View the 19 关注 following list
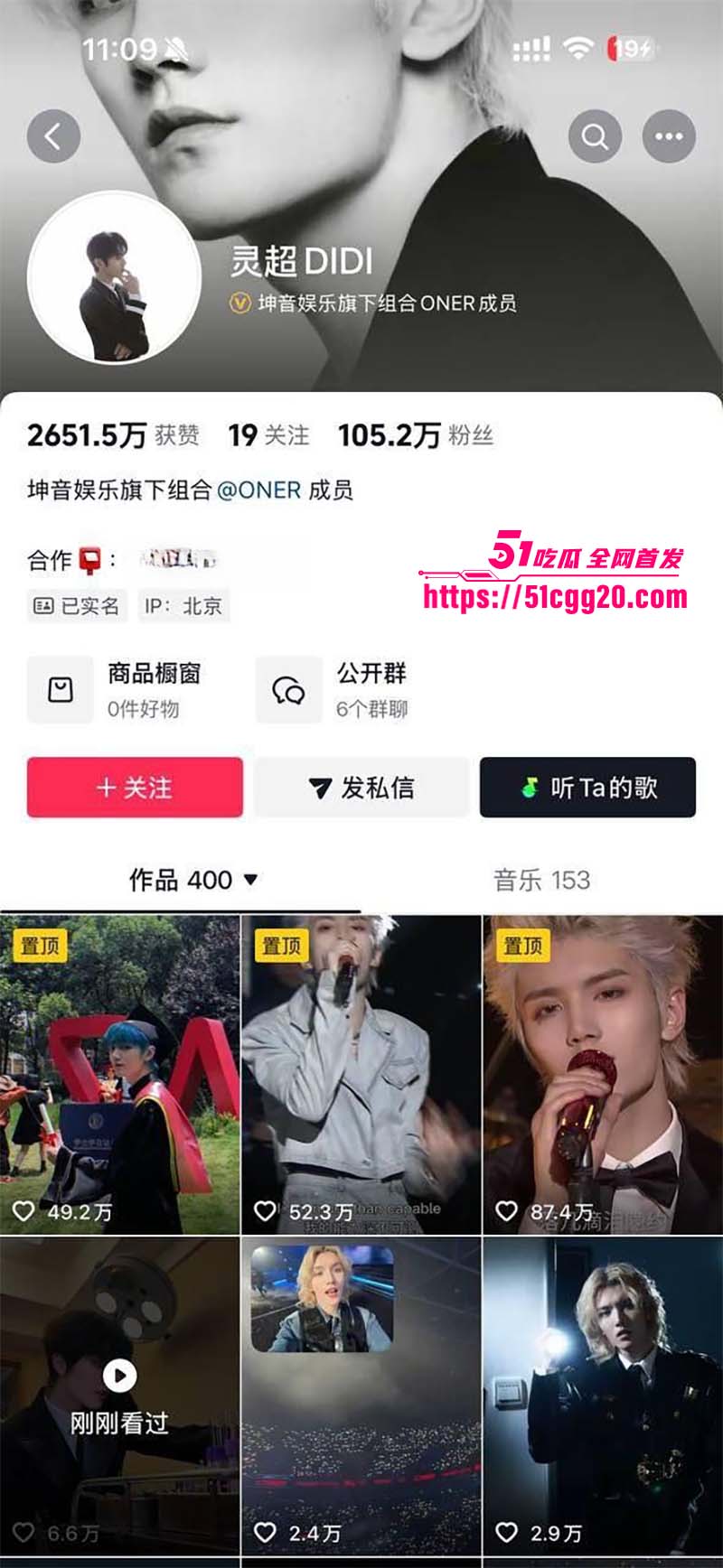Viewport: 723px width, 1568px height. point(268,435)
